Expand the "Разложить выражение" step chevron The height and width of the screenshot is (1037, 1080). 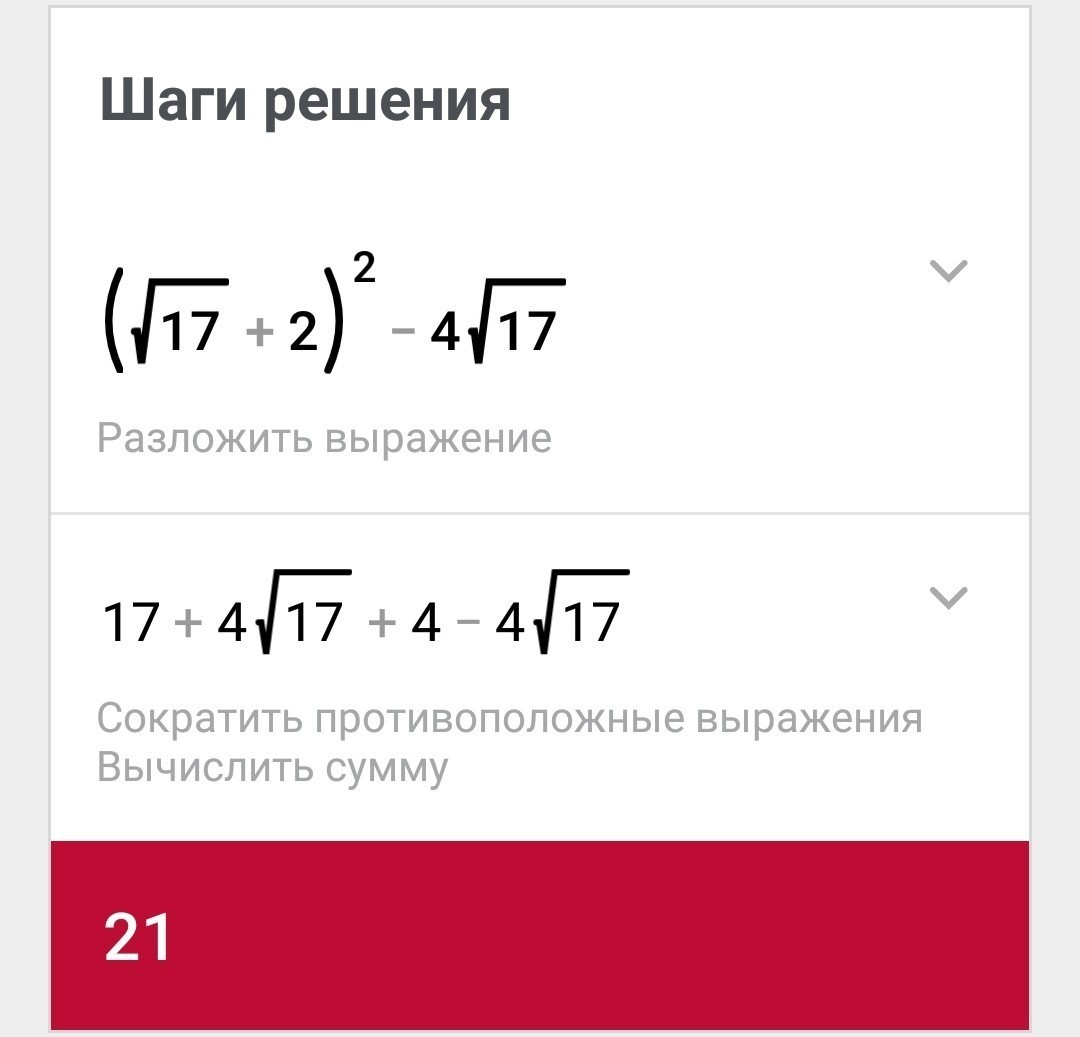point(948,271)
